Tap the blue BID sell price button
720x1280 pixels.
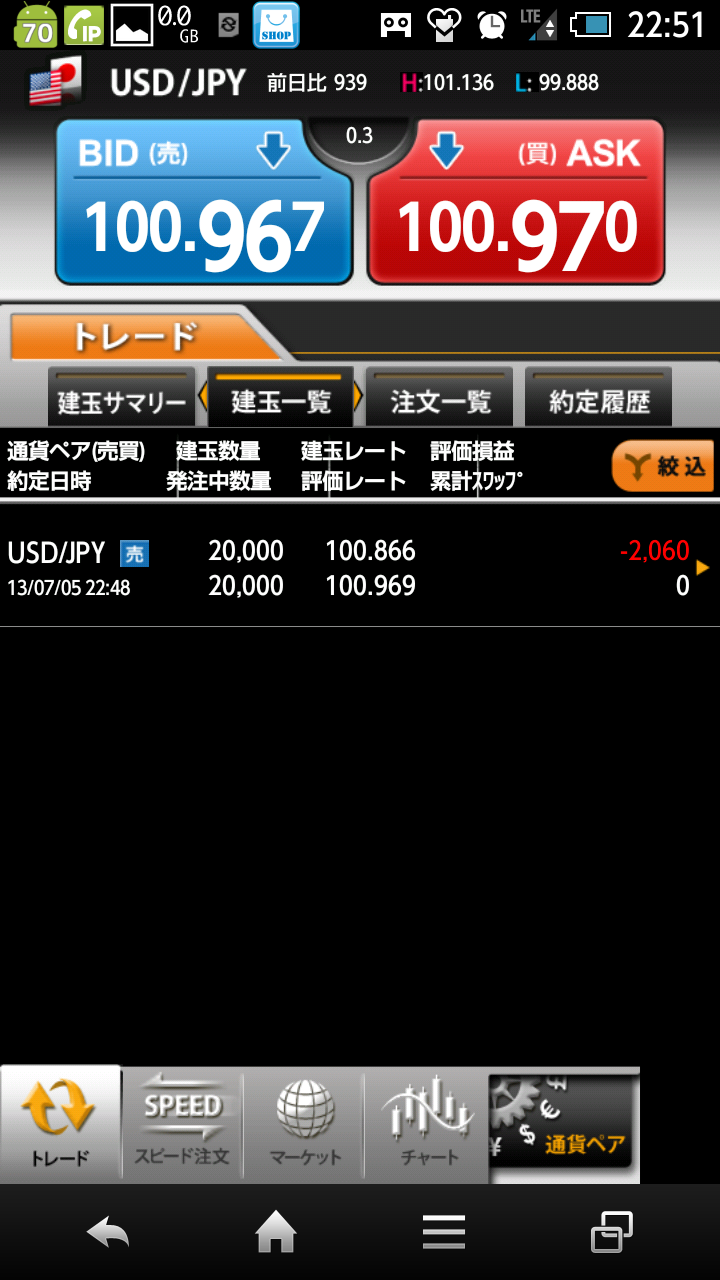point(204,203)
